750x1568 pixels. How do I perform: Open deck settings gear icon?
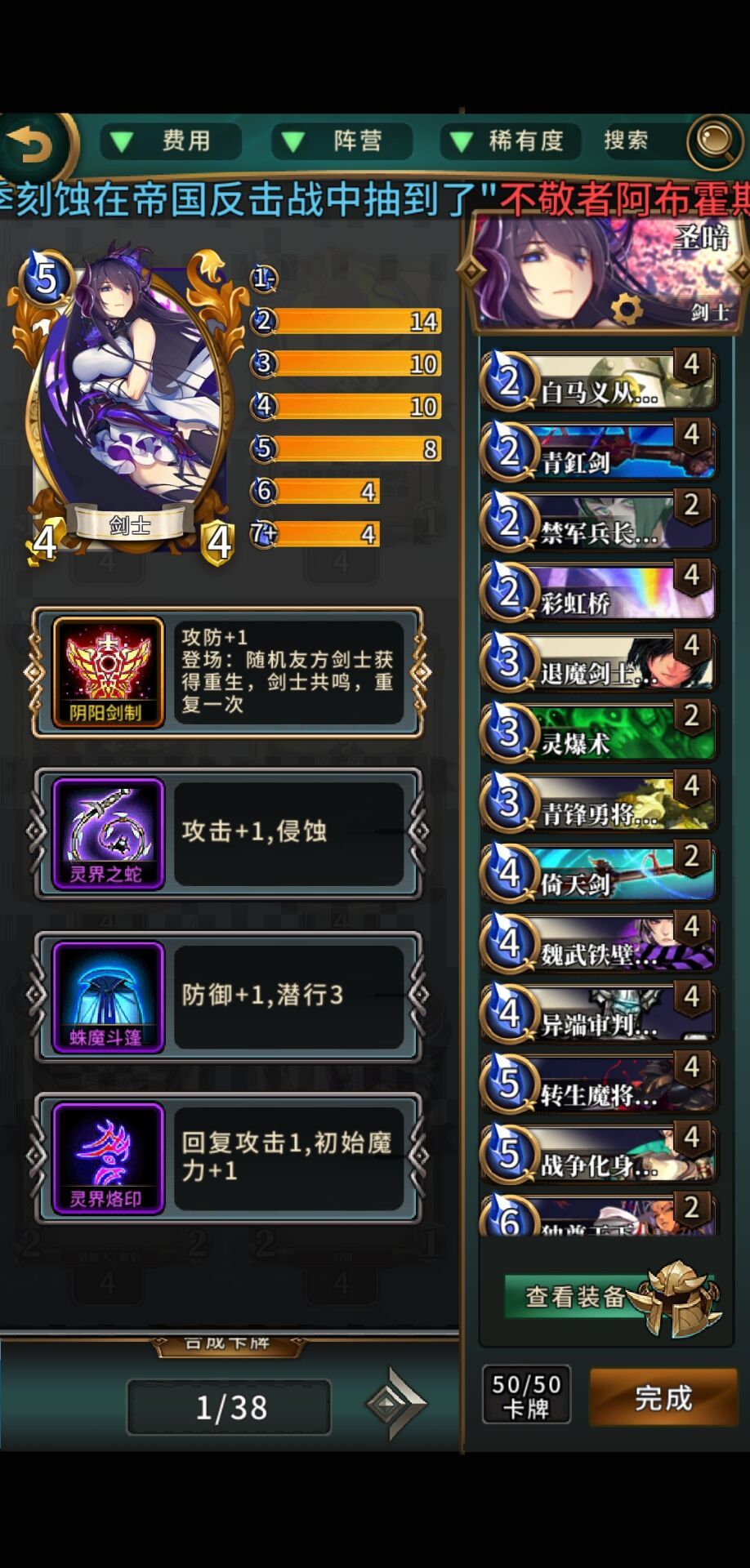627,310
